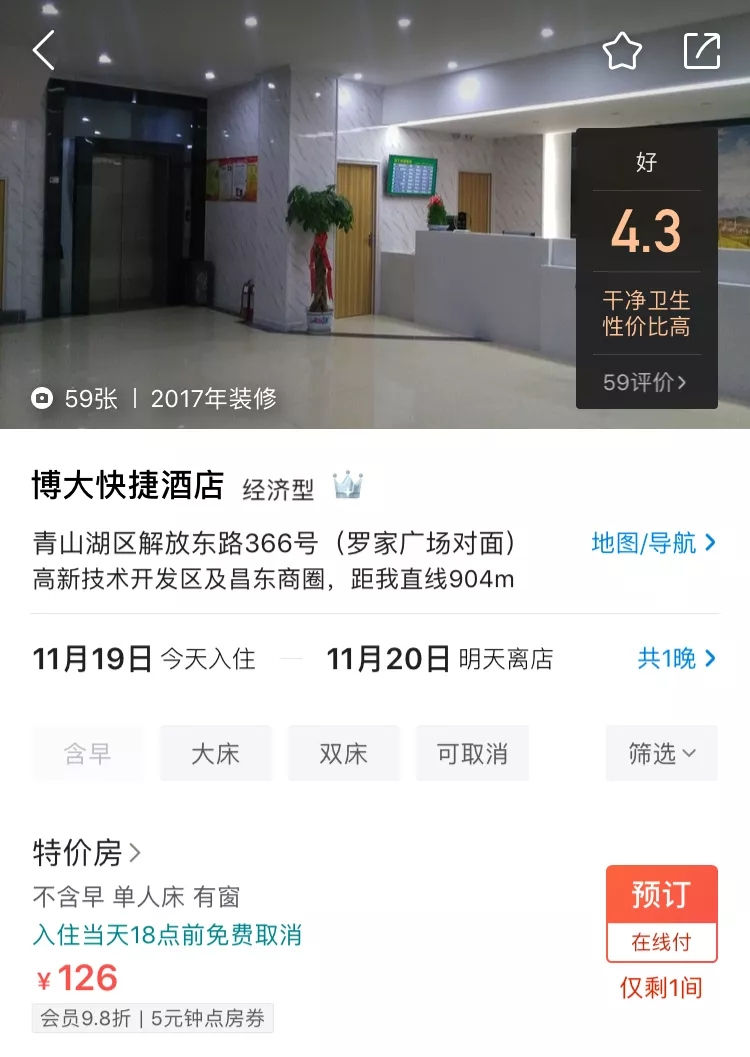Apply the 可取消 cancellable filter
750x1057 pixels.
[472, 754]
